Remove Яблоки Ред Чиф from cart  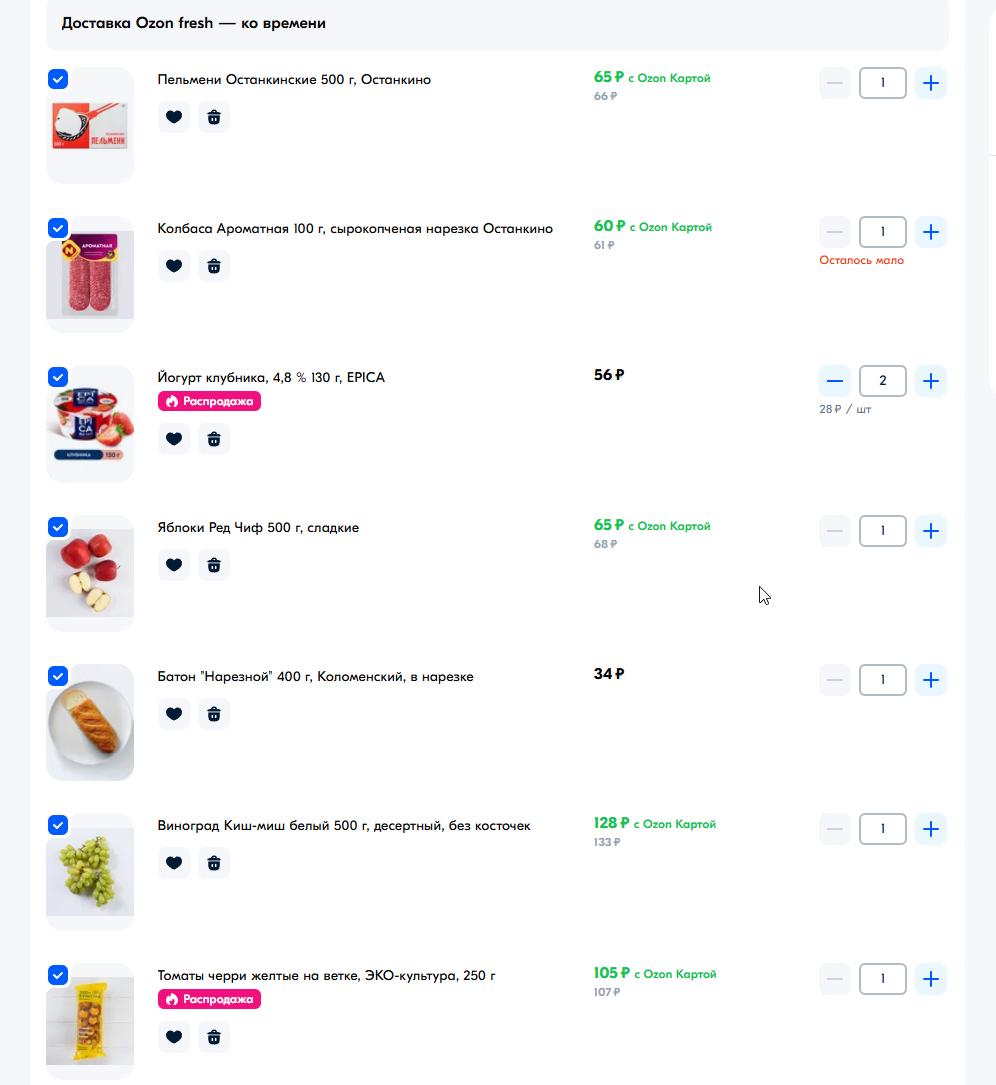click(x=213, y=565)
